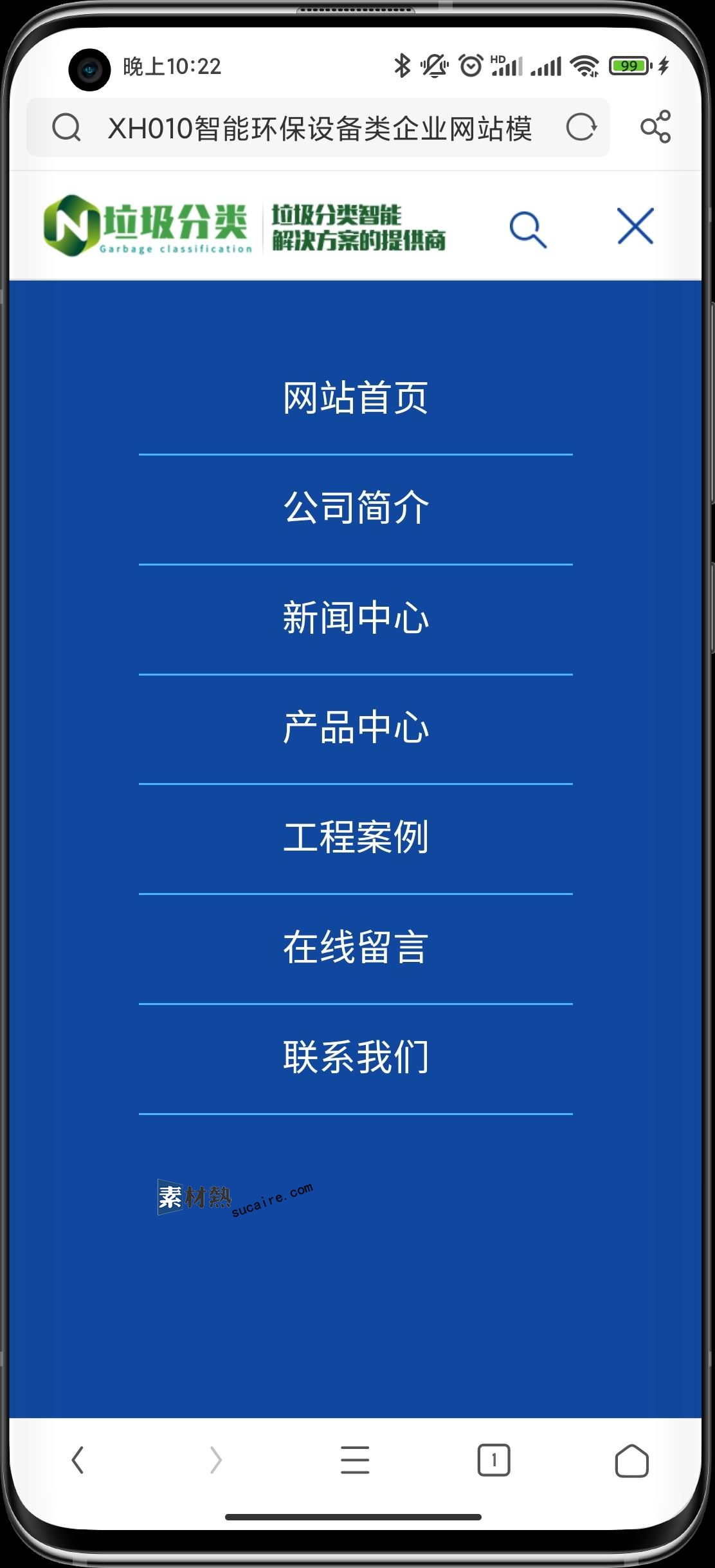Tap the browser address bar
Image resolution: width=715 pixels, height=1568 pixels.
point(318,128)
